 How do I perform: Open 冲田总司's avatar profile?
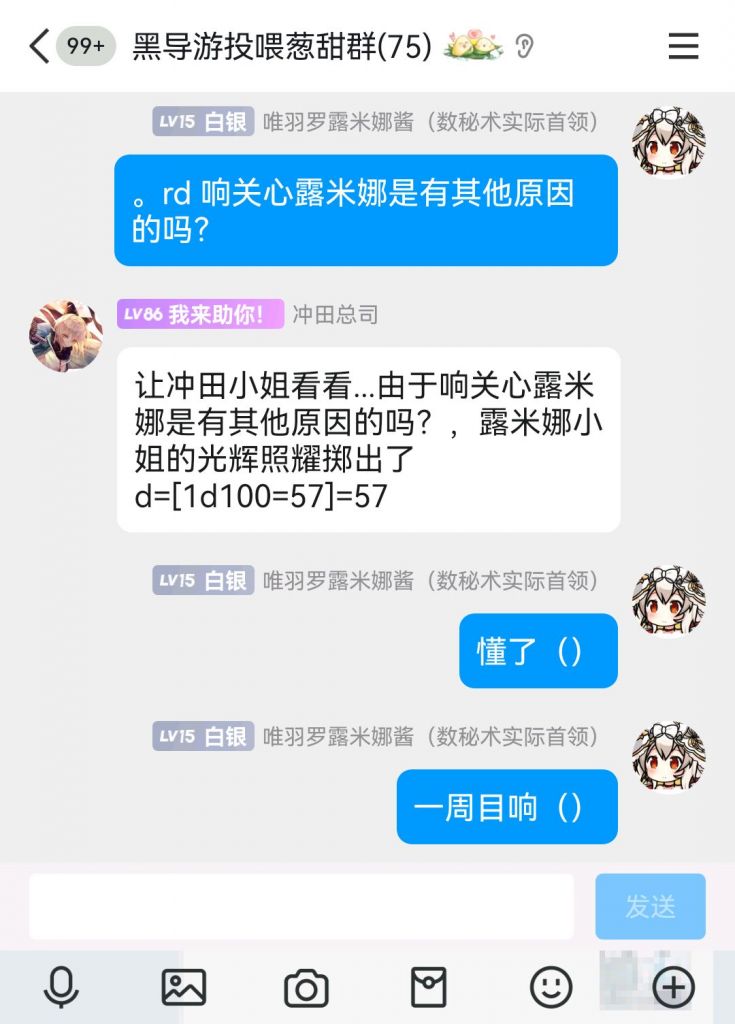point(66,336)
